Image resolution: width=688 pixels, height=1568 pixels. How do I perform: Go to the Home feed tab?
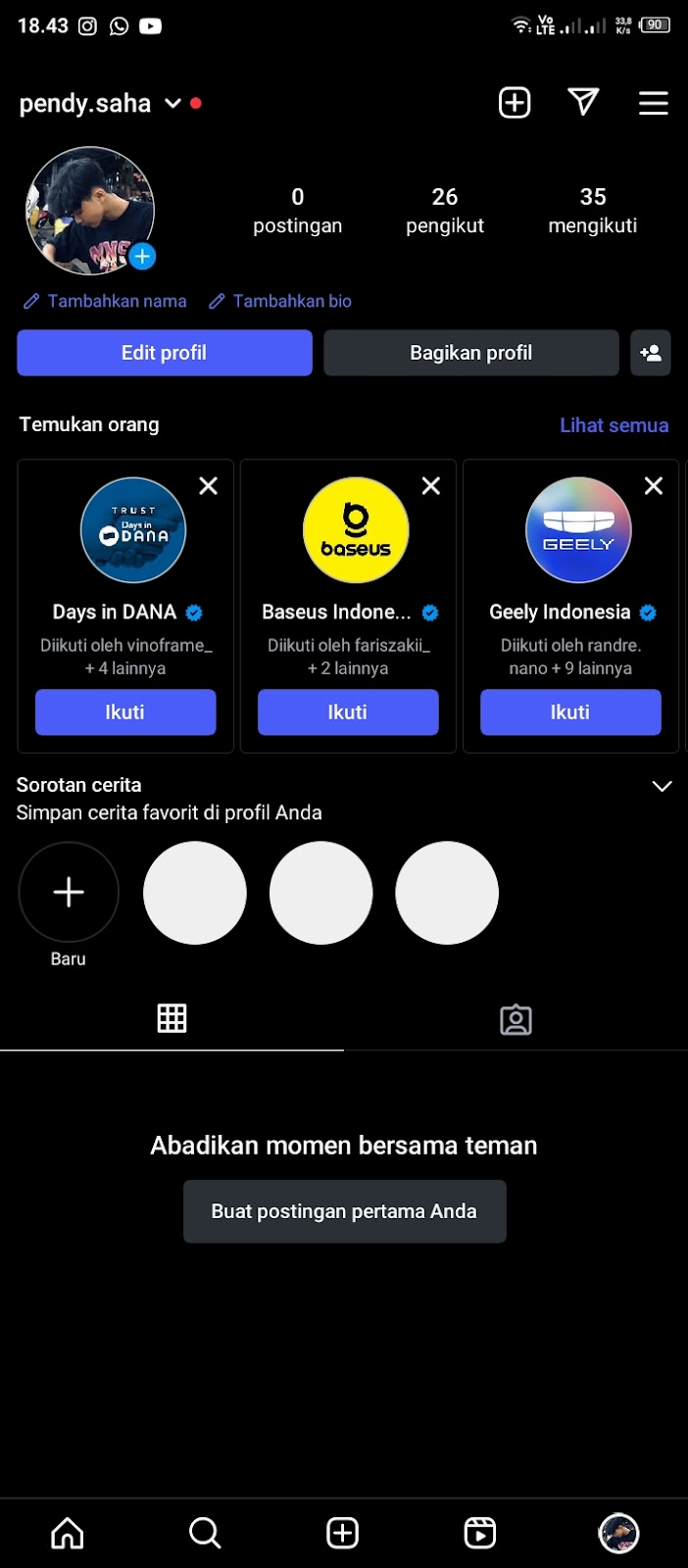pyautogui.click(x=68, y=1533)
